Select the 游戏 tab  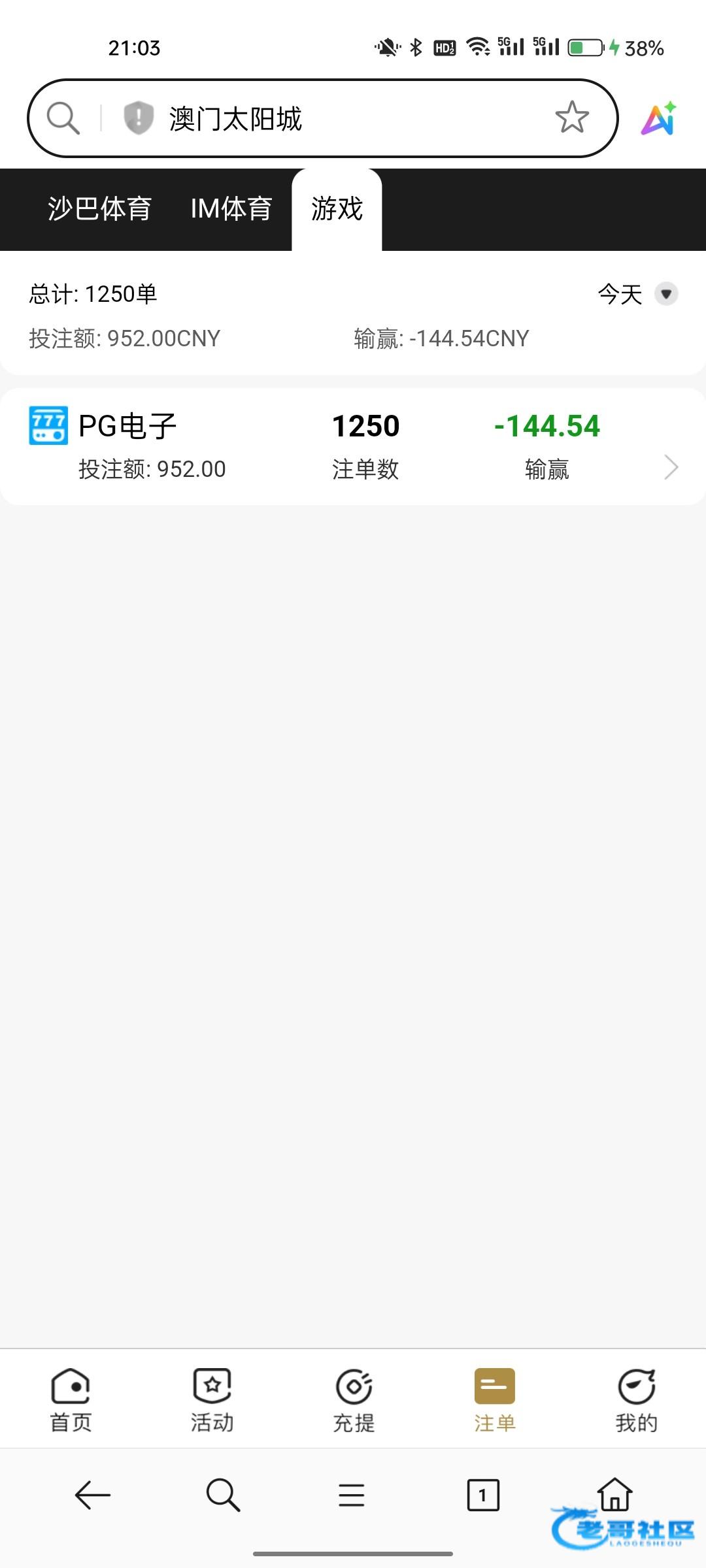pyautogui.click(x=337, y=209)
